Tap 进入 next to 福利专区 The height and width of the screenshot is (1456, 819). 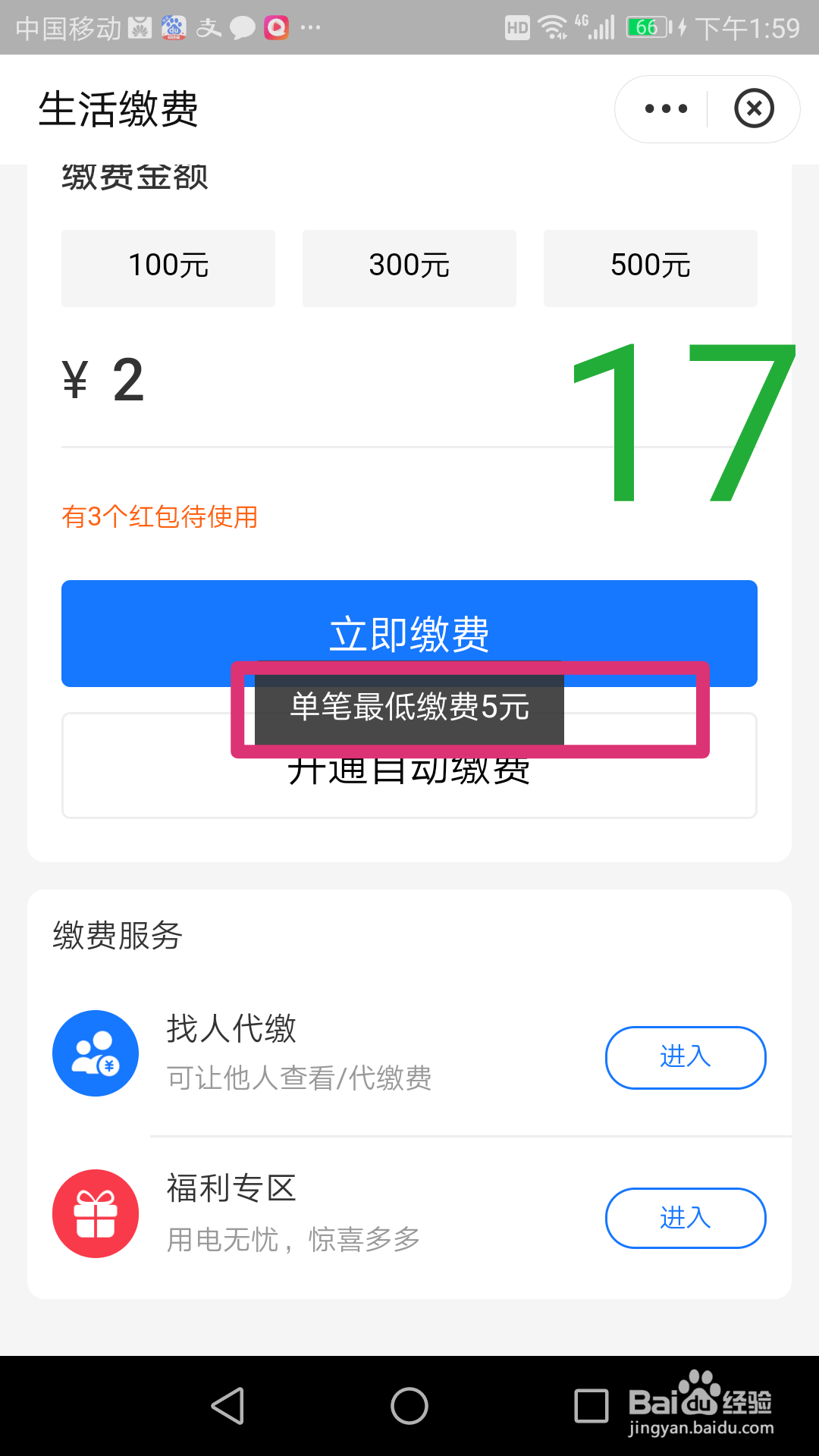685,1219
